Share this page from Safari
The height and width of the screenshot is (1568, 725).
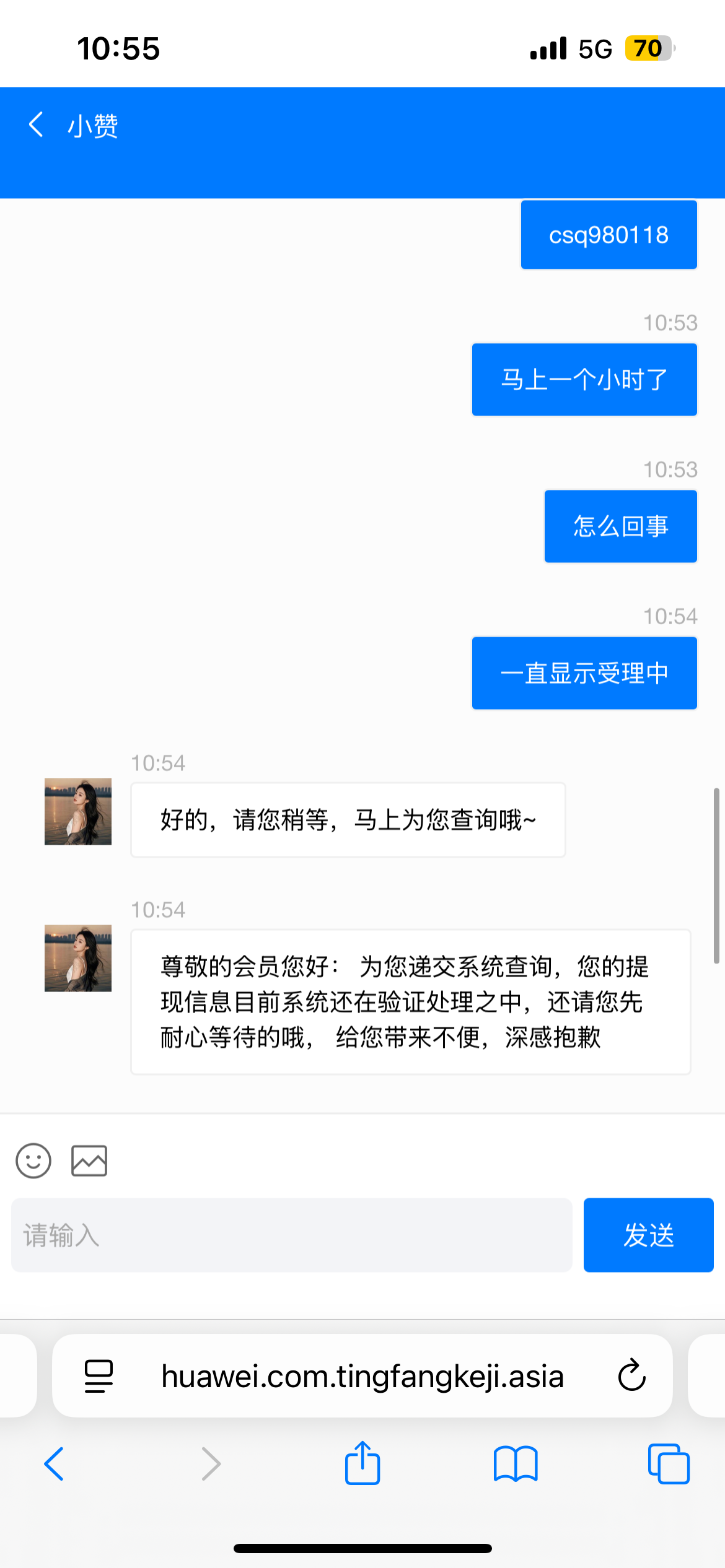point(362,1464)
